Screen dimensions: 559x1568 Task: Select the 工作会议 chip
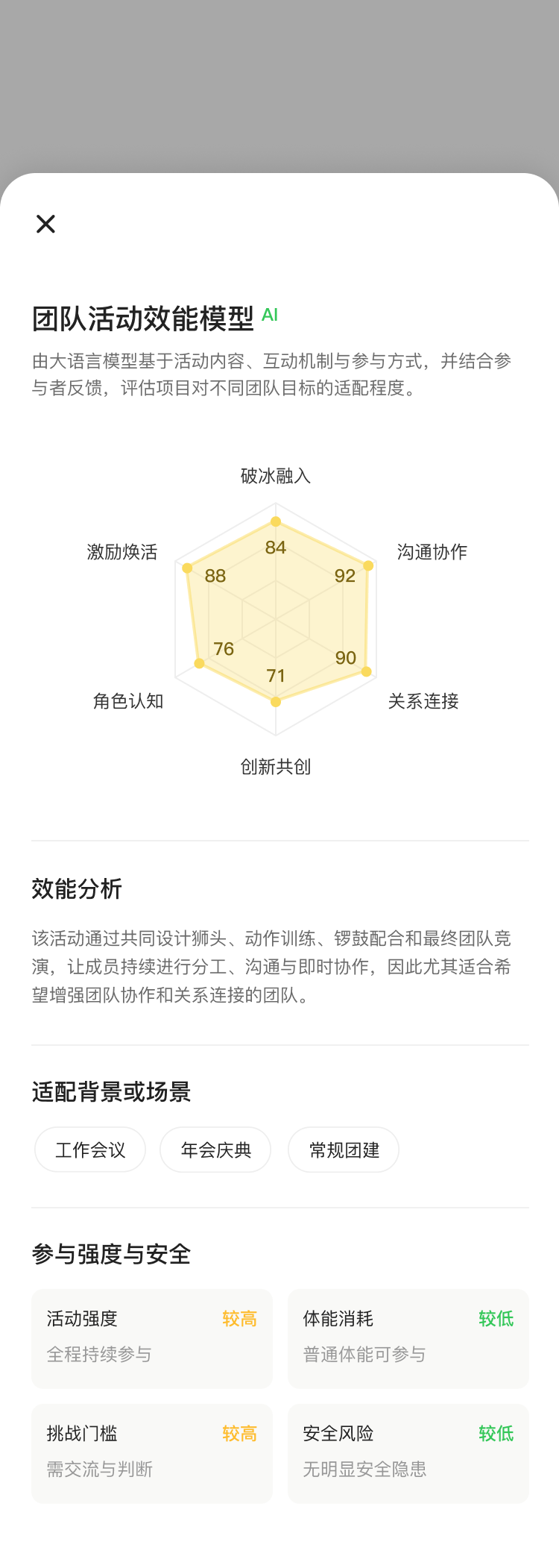pos(90,1150)
